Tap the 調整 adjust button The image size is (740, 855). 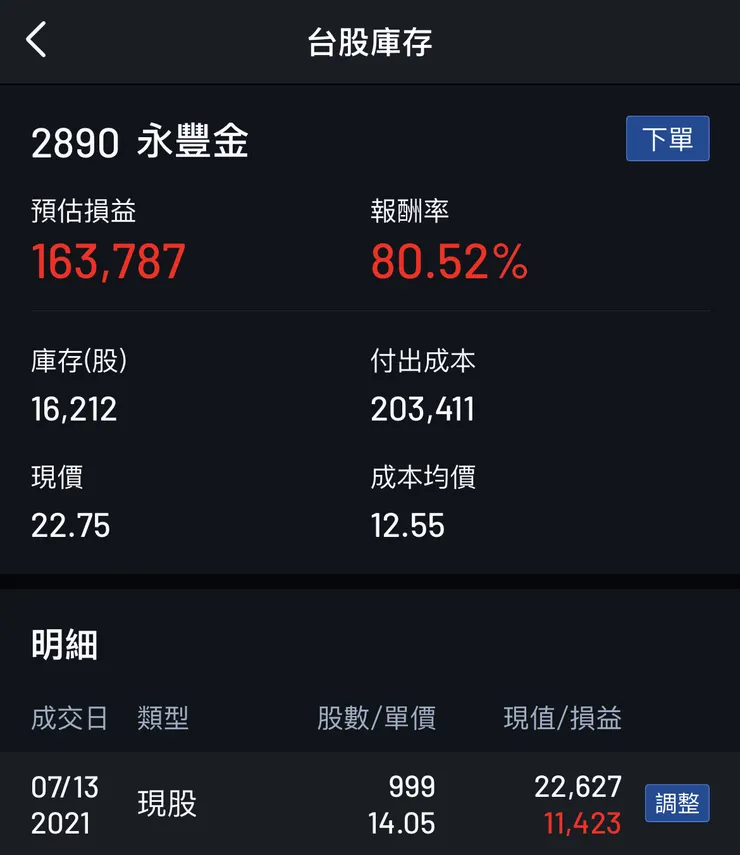(x=676, y=804)
